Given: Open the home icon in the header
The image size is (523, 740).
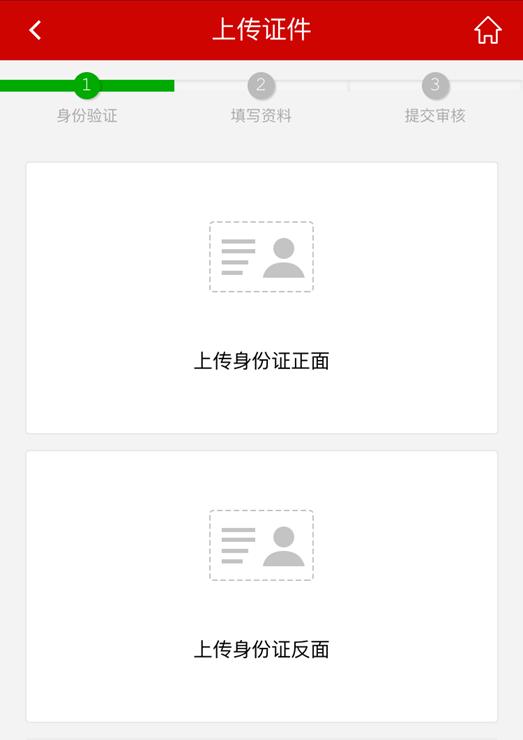Looking at the screenshot, I should click(488, 30).
